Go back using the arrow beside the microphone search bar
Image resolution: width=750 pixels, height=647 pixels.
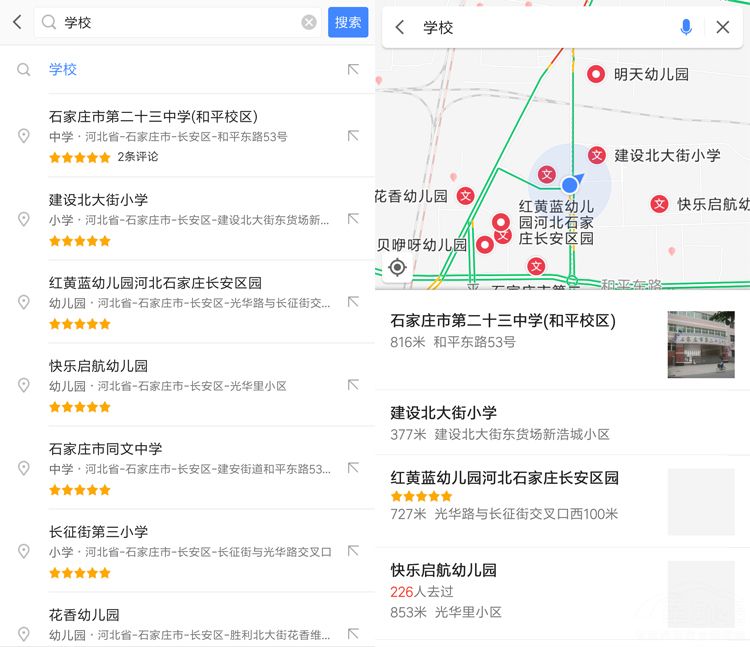[400, 27]
